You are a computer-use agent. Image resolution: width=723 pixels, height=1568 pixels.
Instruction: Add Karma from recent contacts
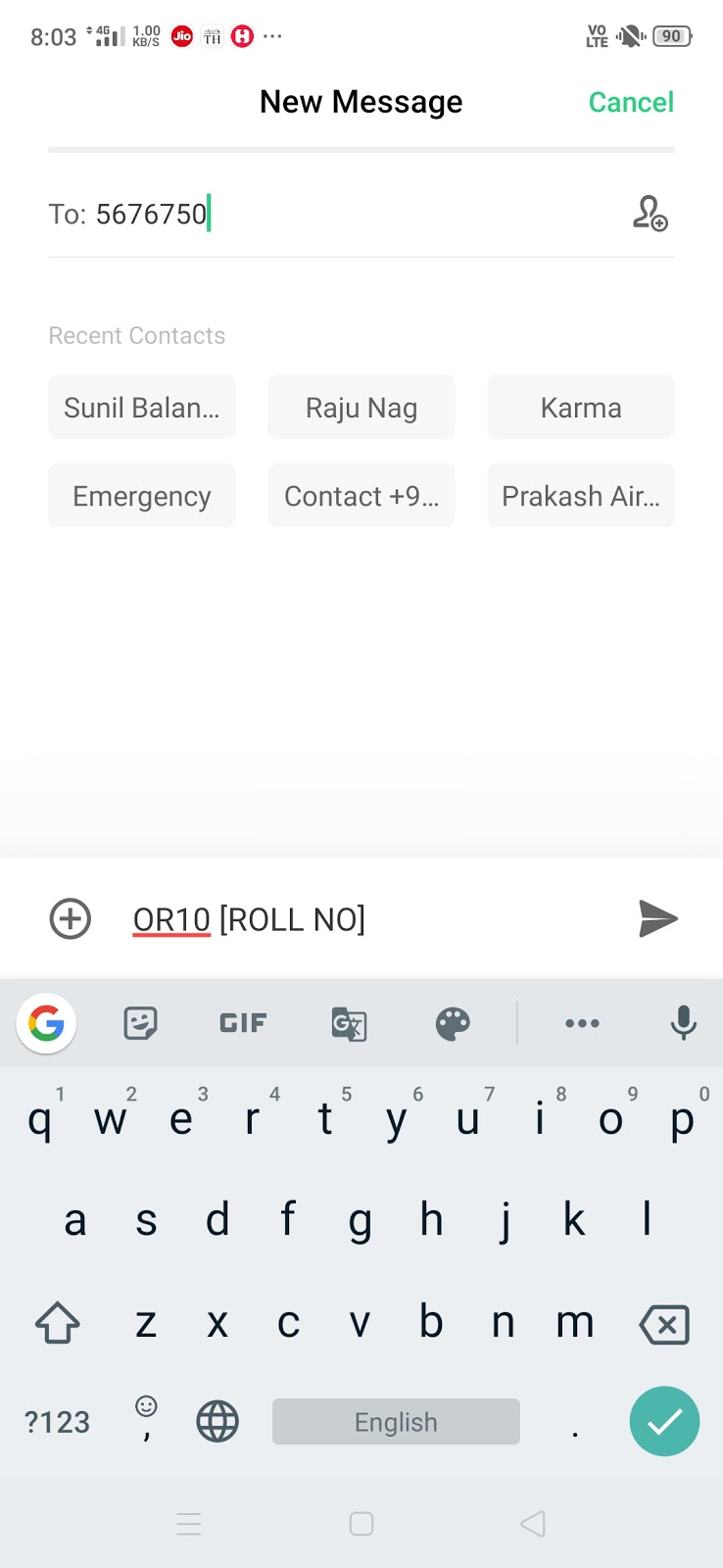point(581,408)
